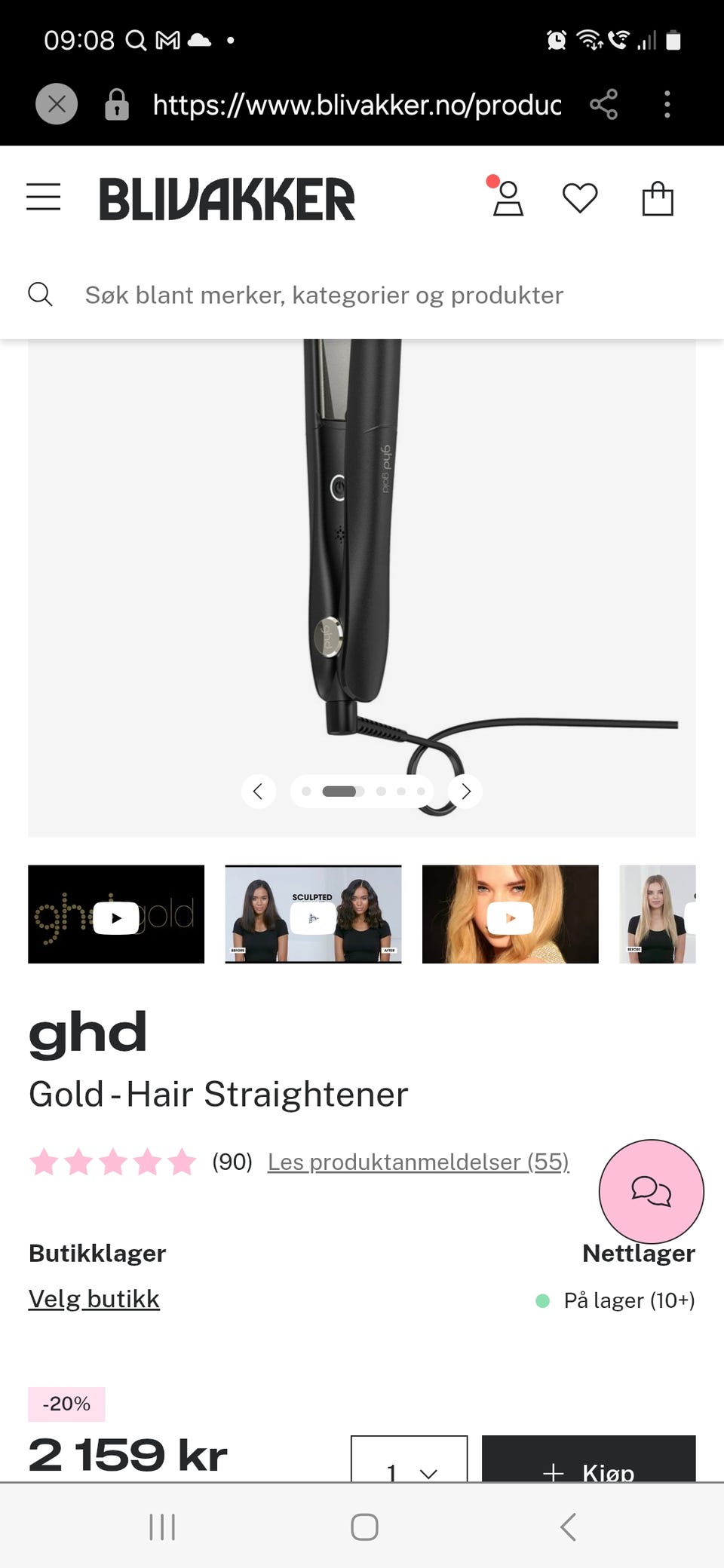Open the chat support bubble
This screenshot has width=724, height=1568.
tap(651, 1191)
